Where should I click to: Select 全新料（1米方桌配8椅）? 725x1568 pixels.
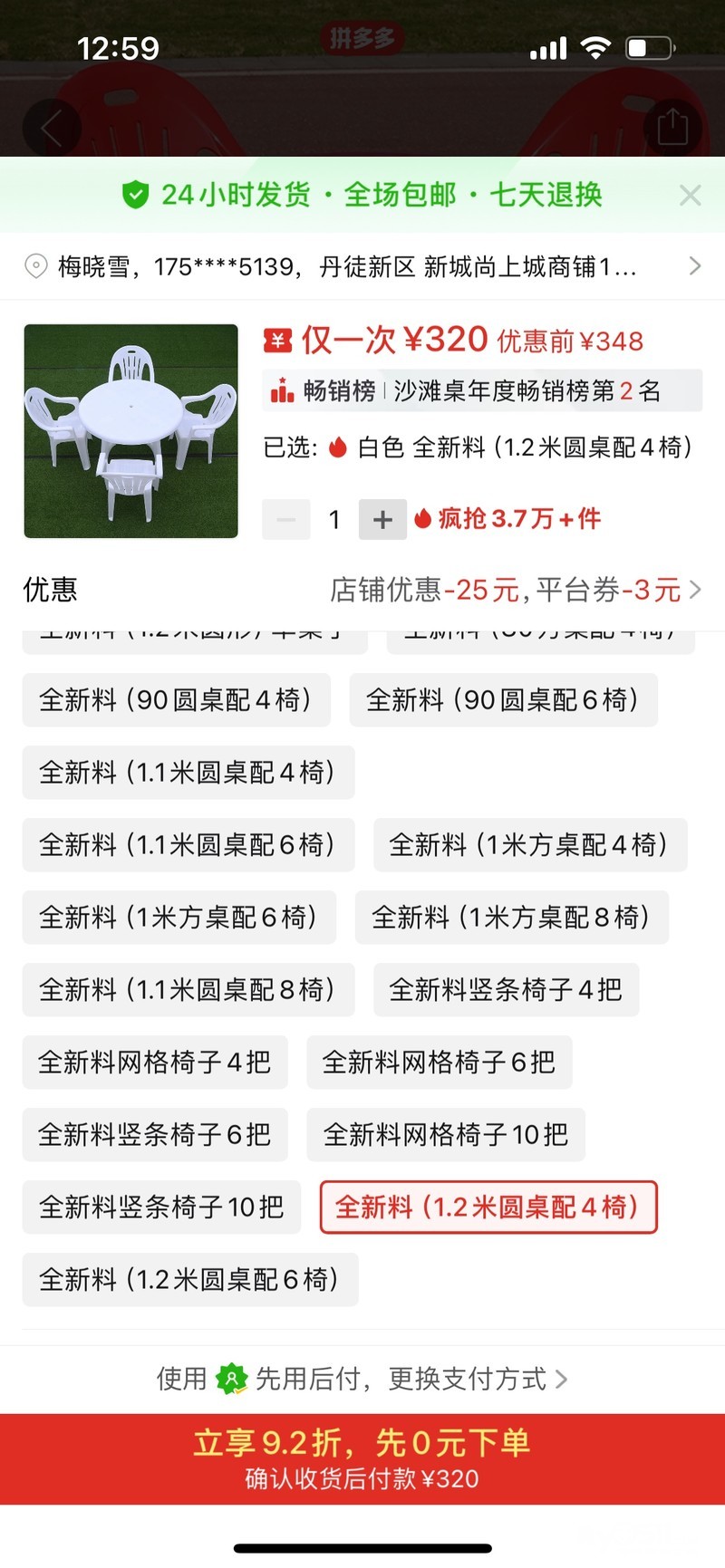pos(511,918)
